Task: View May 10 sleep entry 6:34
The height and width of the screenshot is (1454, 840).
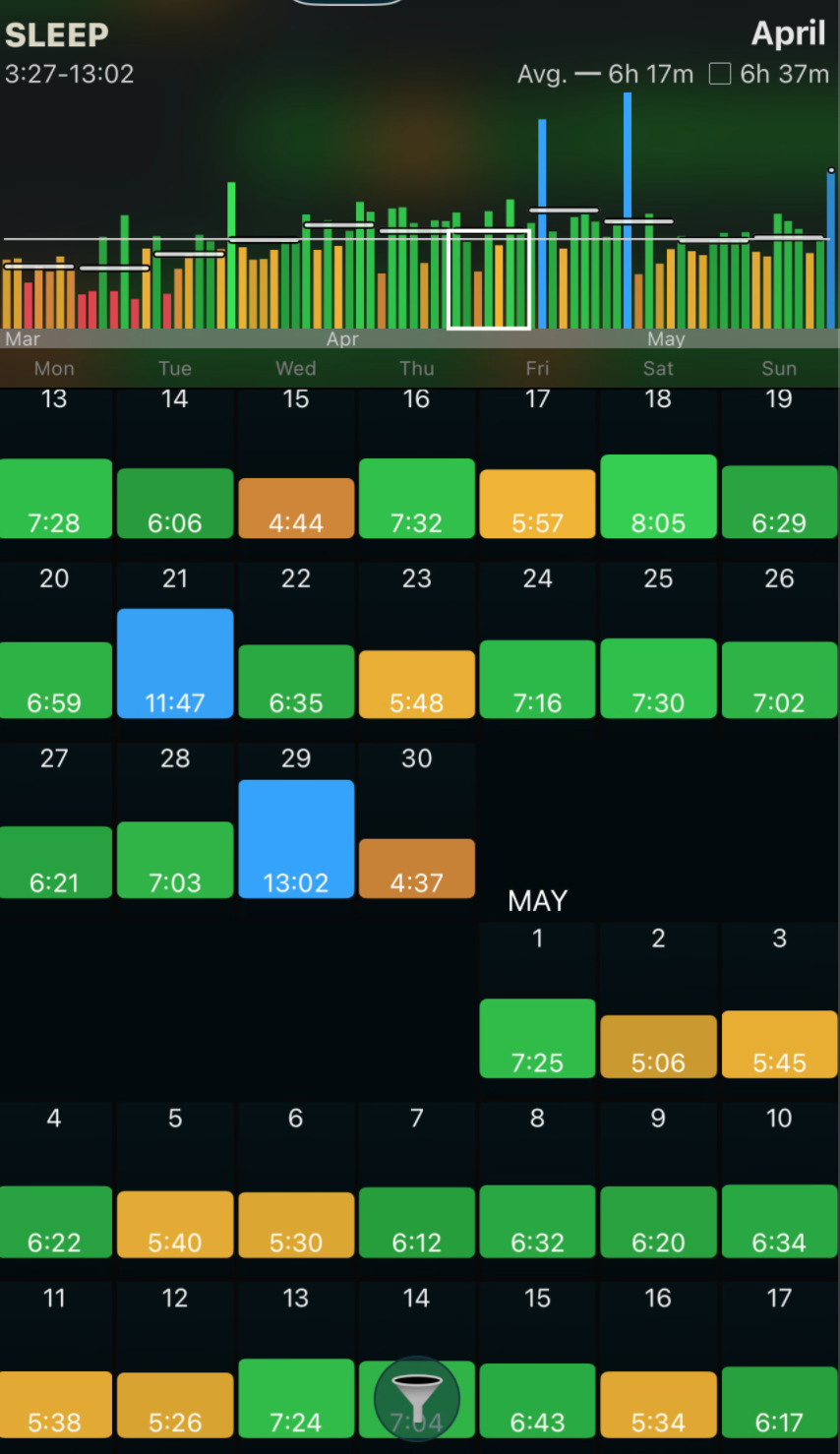Action: [x=779, y=1222]
